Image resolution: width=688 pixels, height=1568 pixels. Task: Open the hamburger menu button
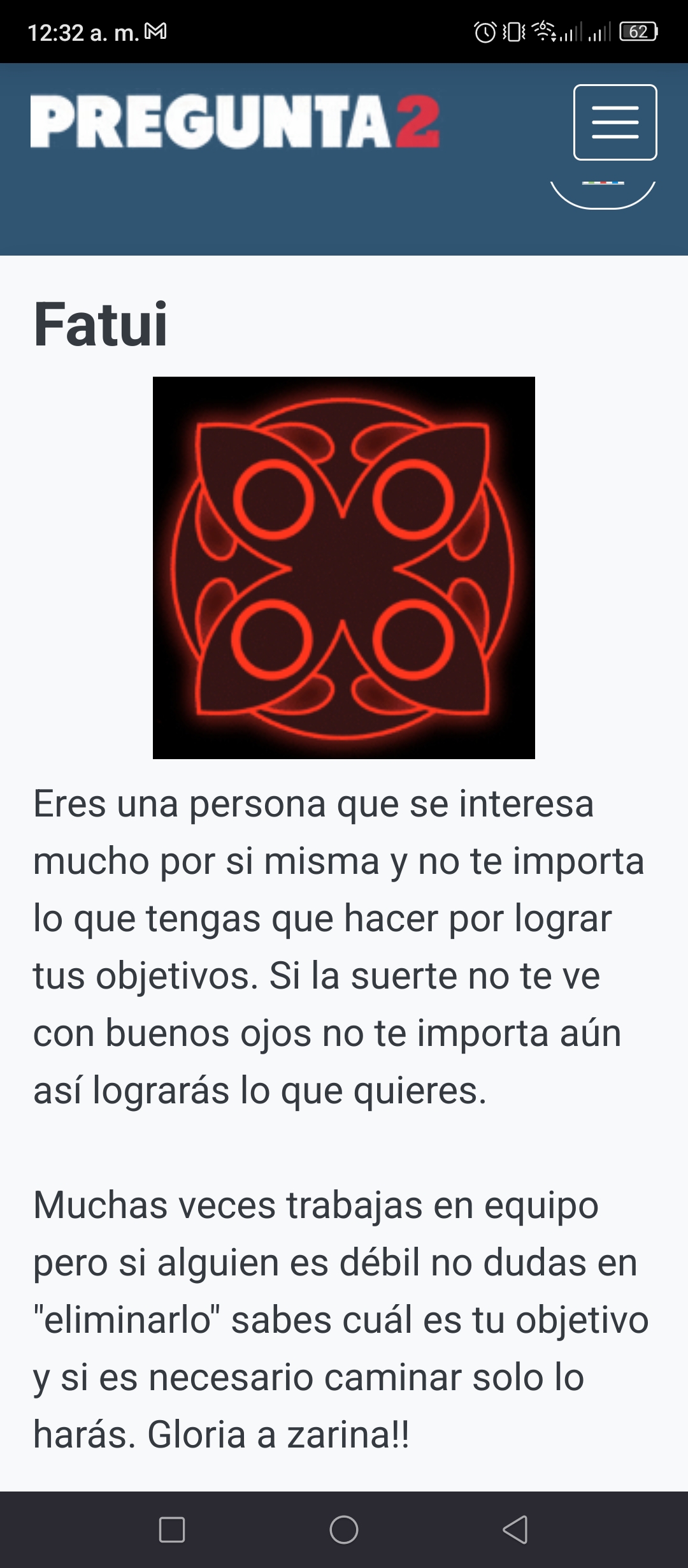(x=615, y=122)
